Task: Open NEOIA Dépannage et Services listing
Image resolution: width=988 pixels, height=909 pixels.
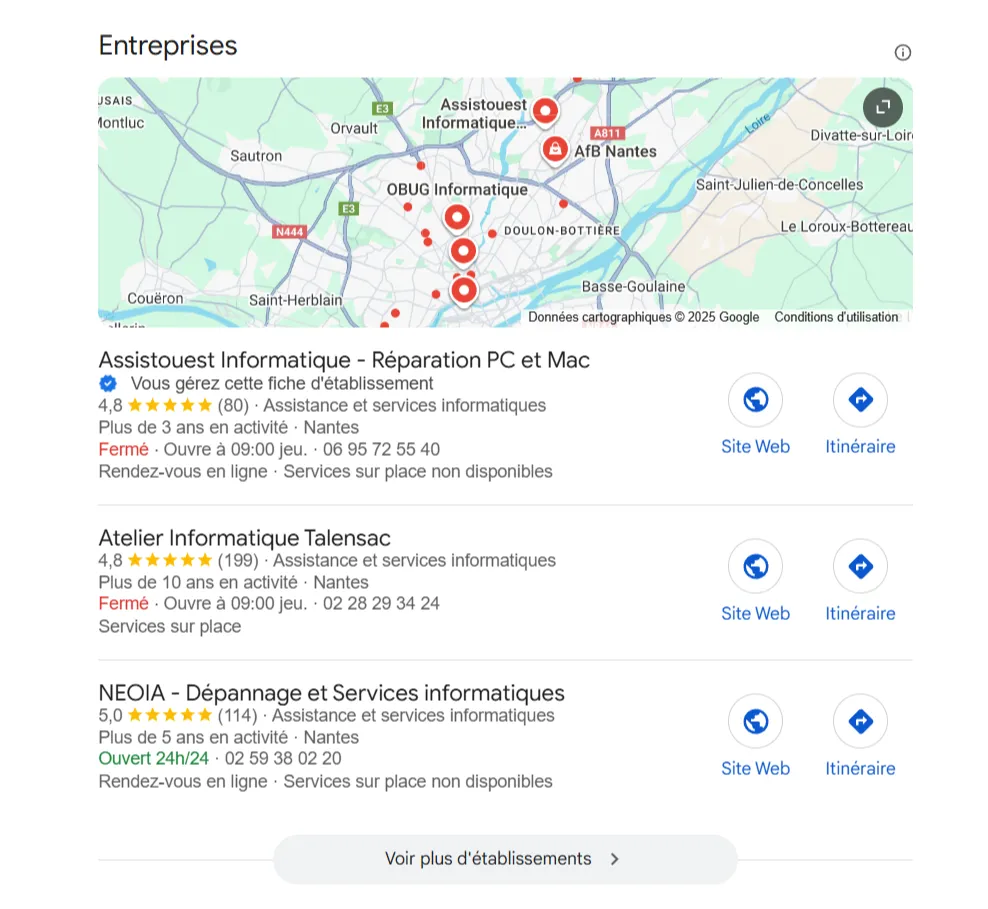Action: (x=331, y=693)
